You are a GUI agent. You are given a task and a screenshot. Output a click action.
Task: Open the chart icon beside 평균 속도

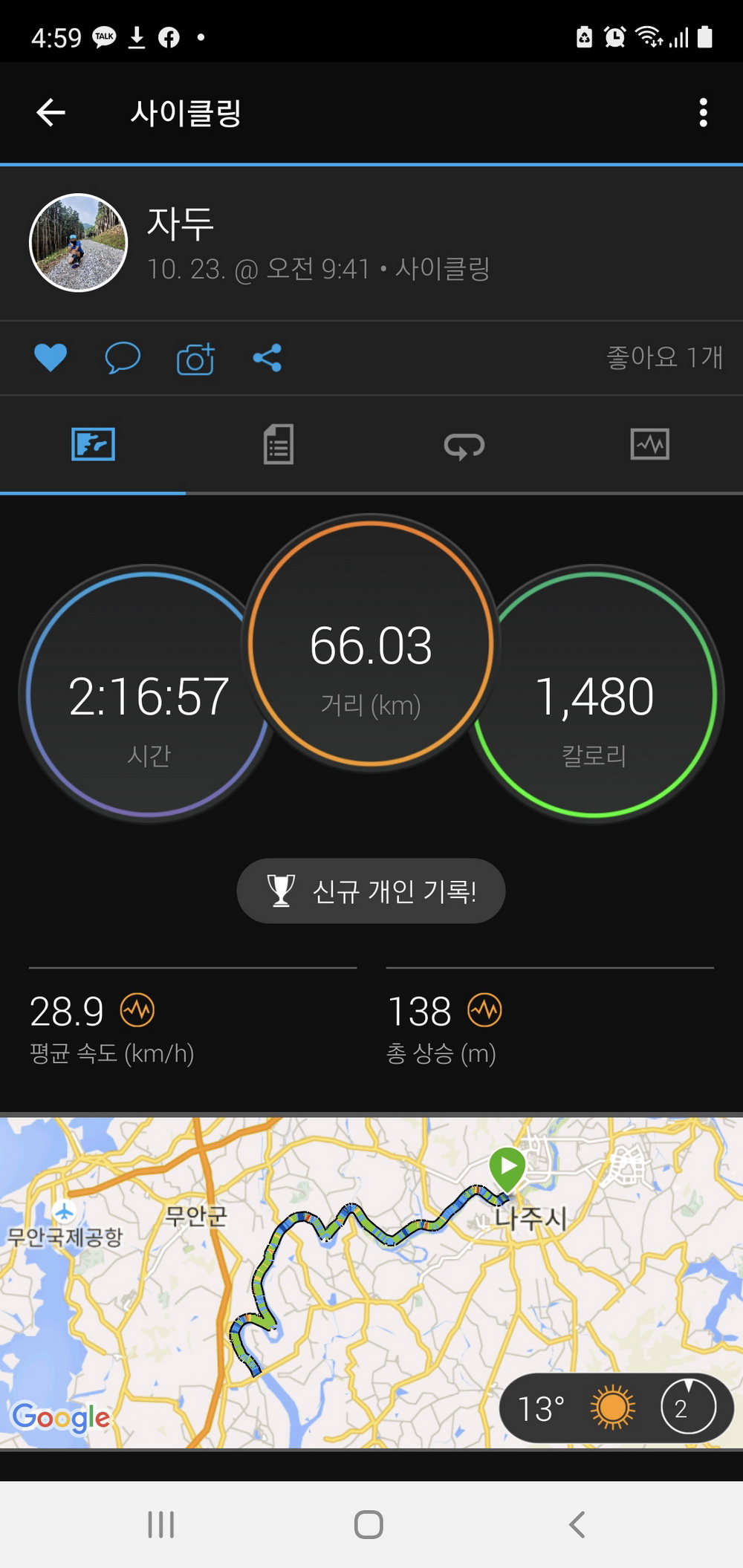(137, 1010)
